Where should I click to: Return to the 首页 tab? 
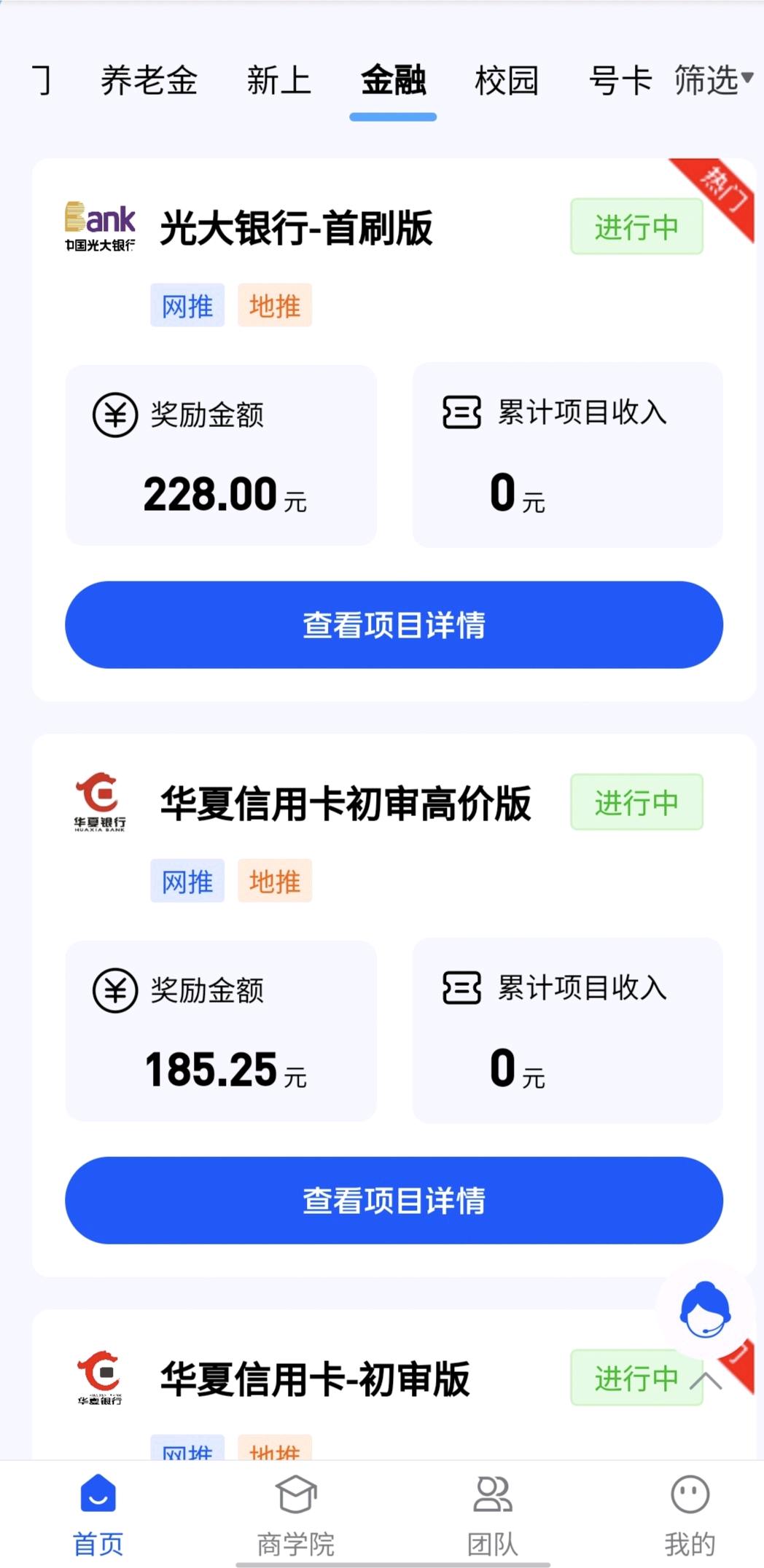coord(98,1513)
